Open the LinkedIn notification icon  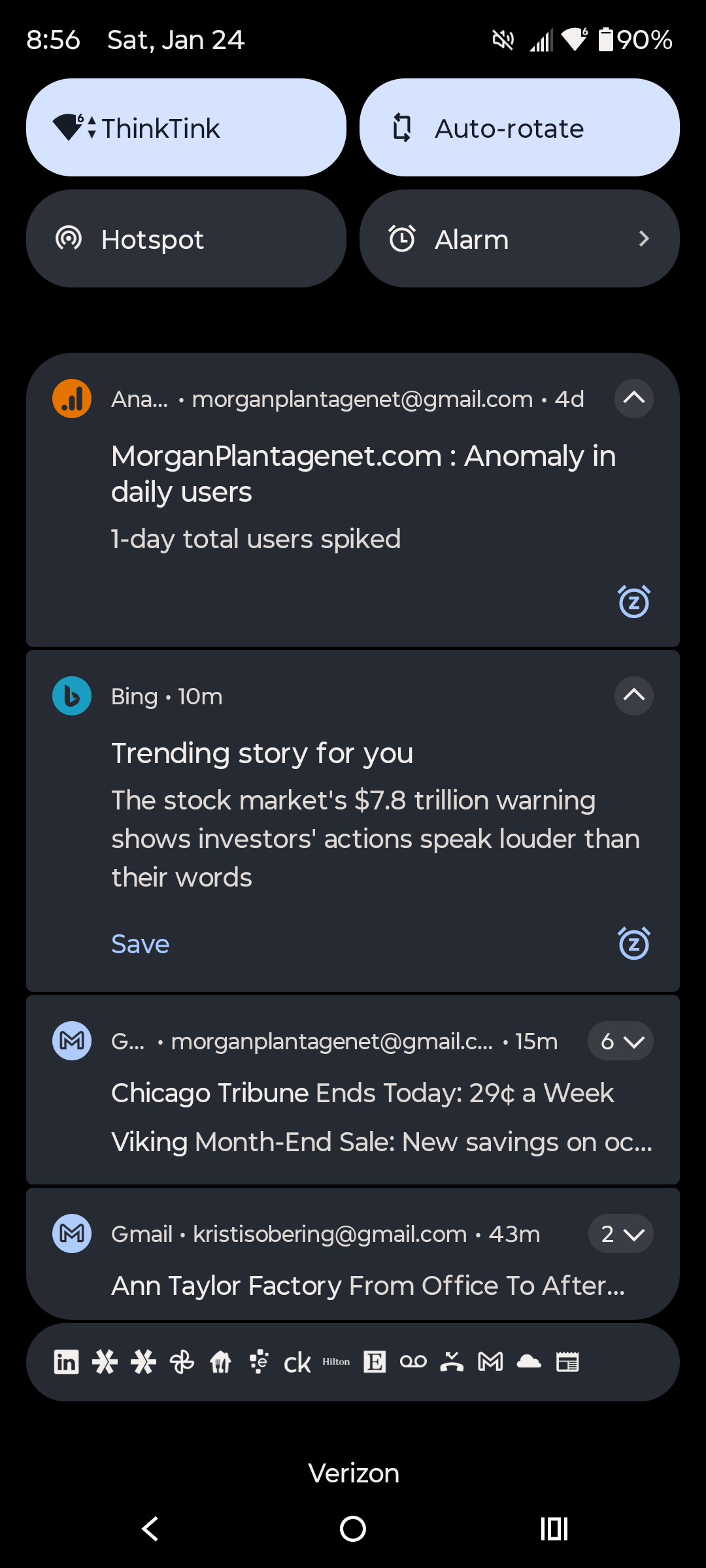pos(65,1362)
